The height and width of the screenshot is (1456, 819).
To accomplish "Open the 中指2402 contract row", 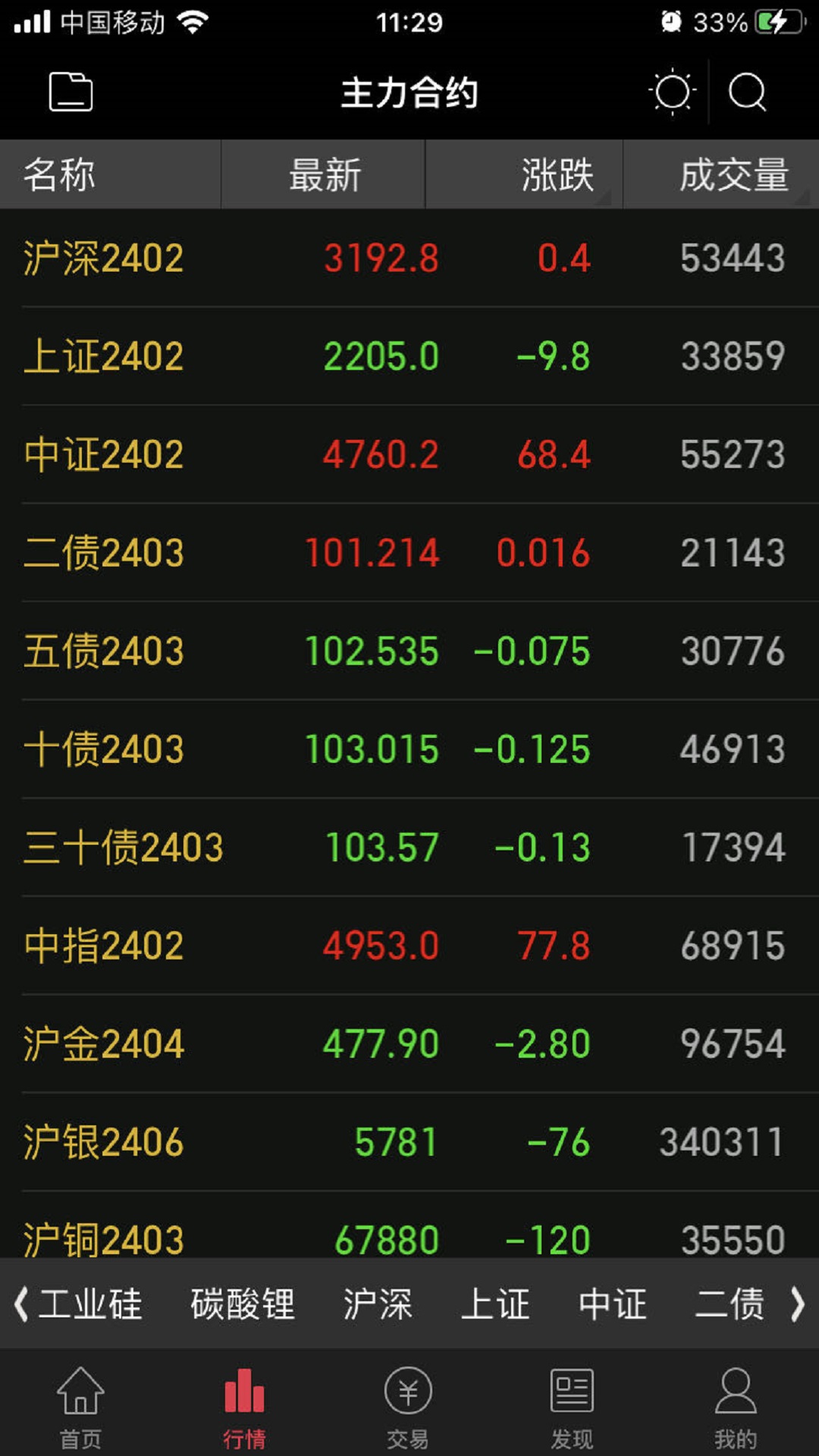I will pos(409,946).
